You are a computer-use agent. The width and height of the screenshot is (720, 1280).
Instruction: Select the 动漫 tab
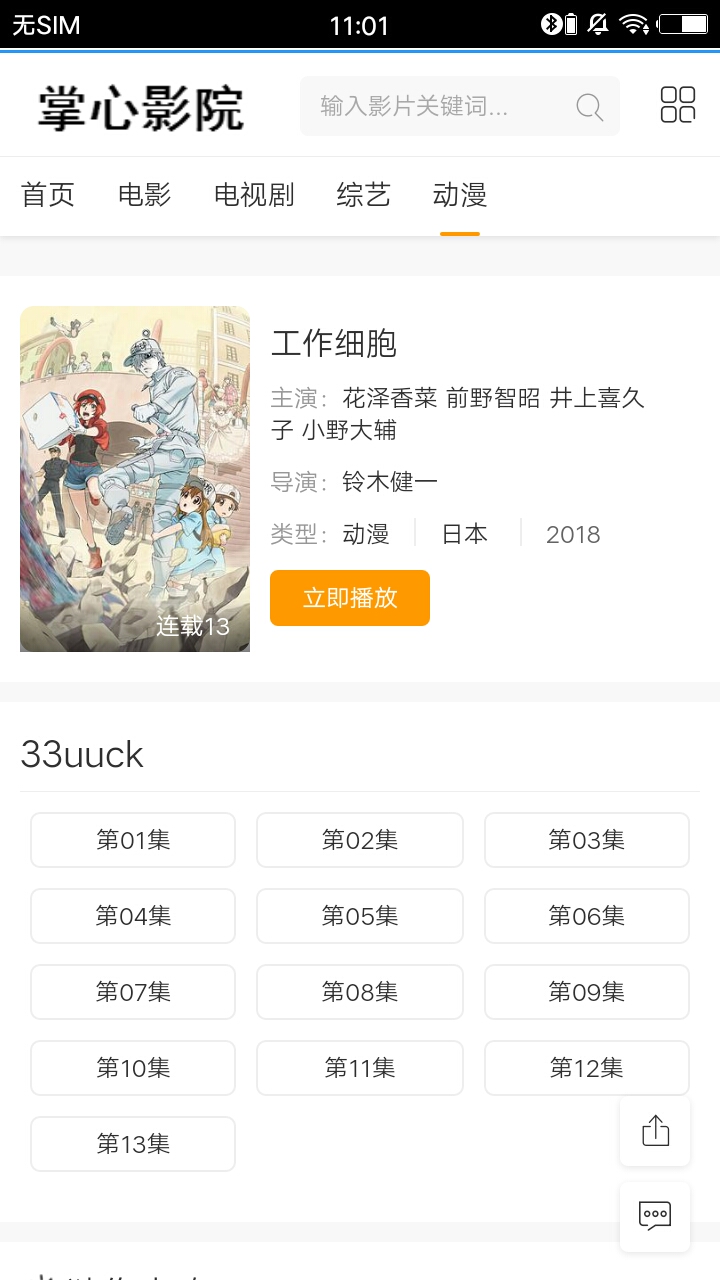(460, 195)
